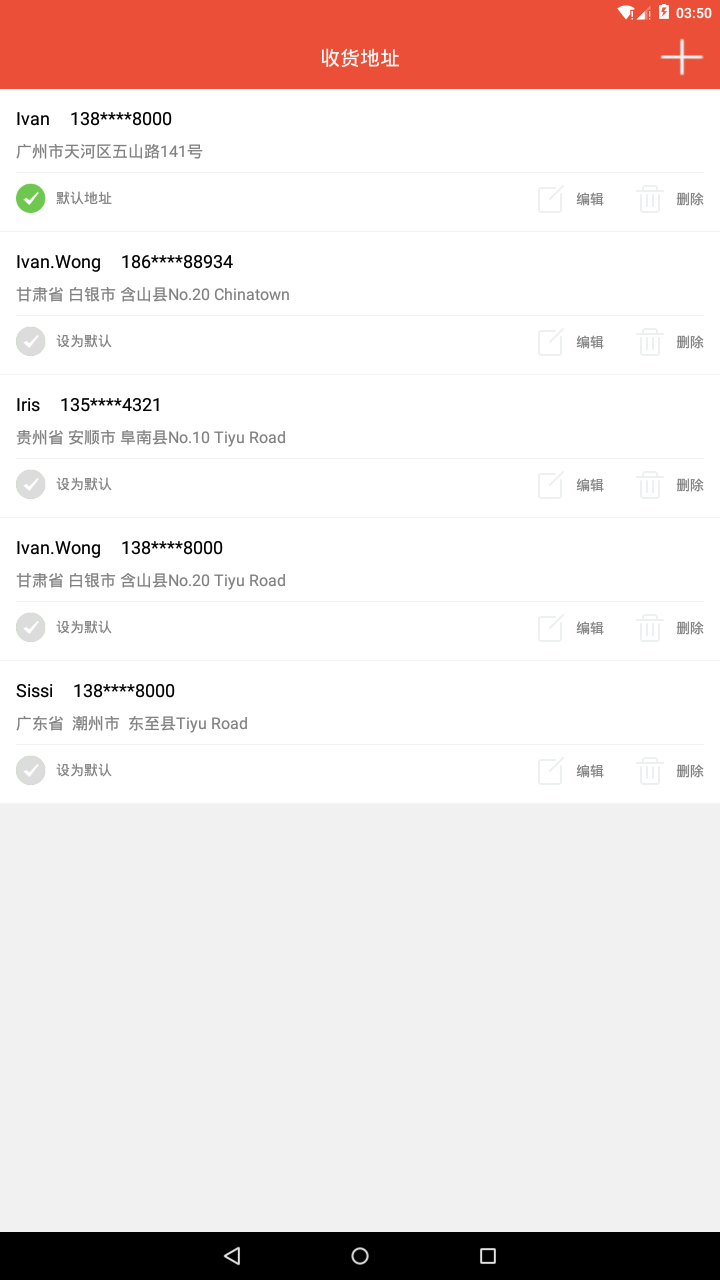Select Sissi's address entry
Image resolution: width=720 pixels, height=1280 pixels.
tap(360, 707)
